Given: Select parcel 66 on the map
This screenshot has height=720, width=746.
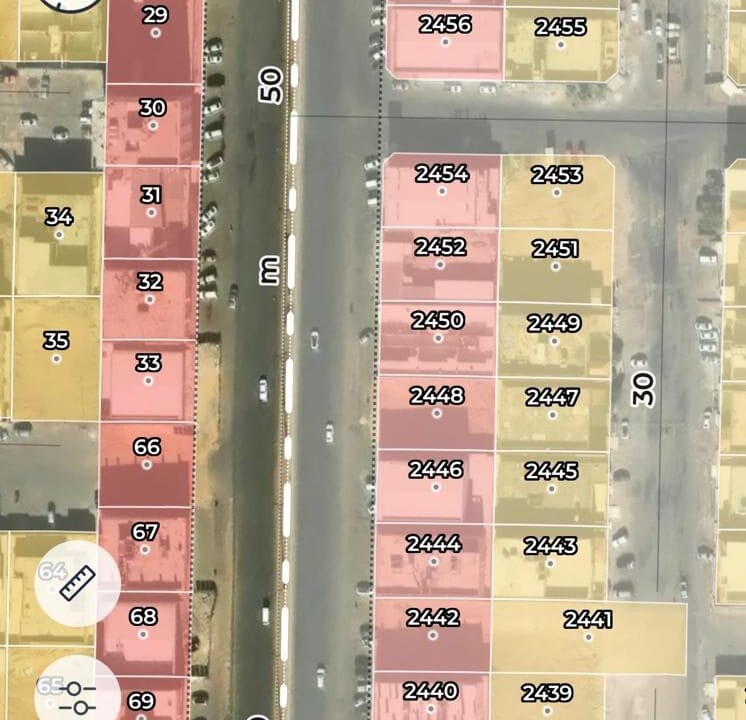Looking at the screenshot, I should point(147,465).
